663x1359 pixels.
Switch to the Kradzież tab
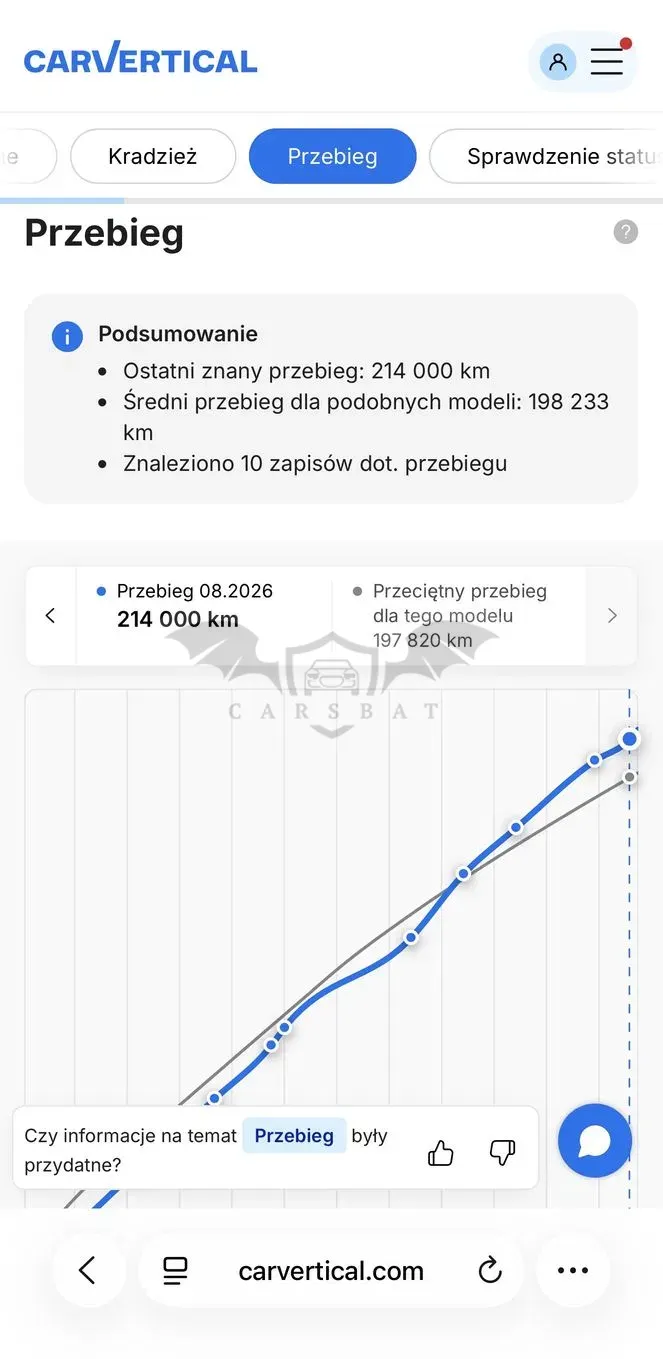click(153, 156)
